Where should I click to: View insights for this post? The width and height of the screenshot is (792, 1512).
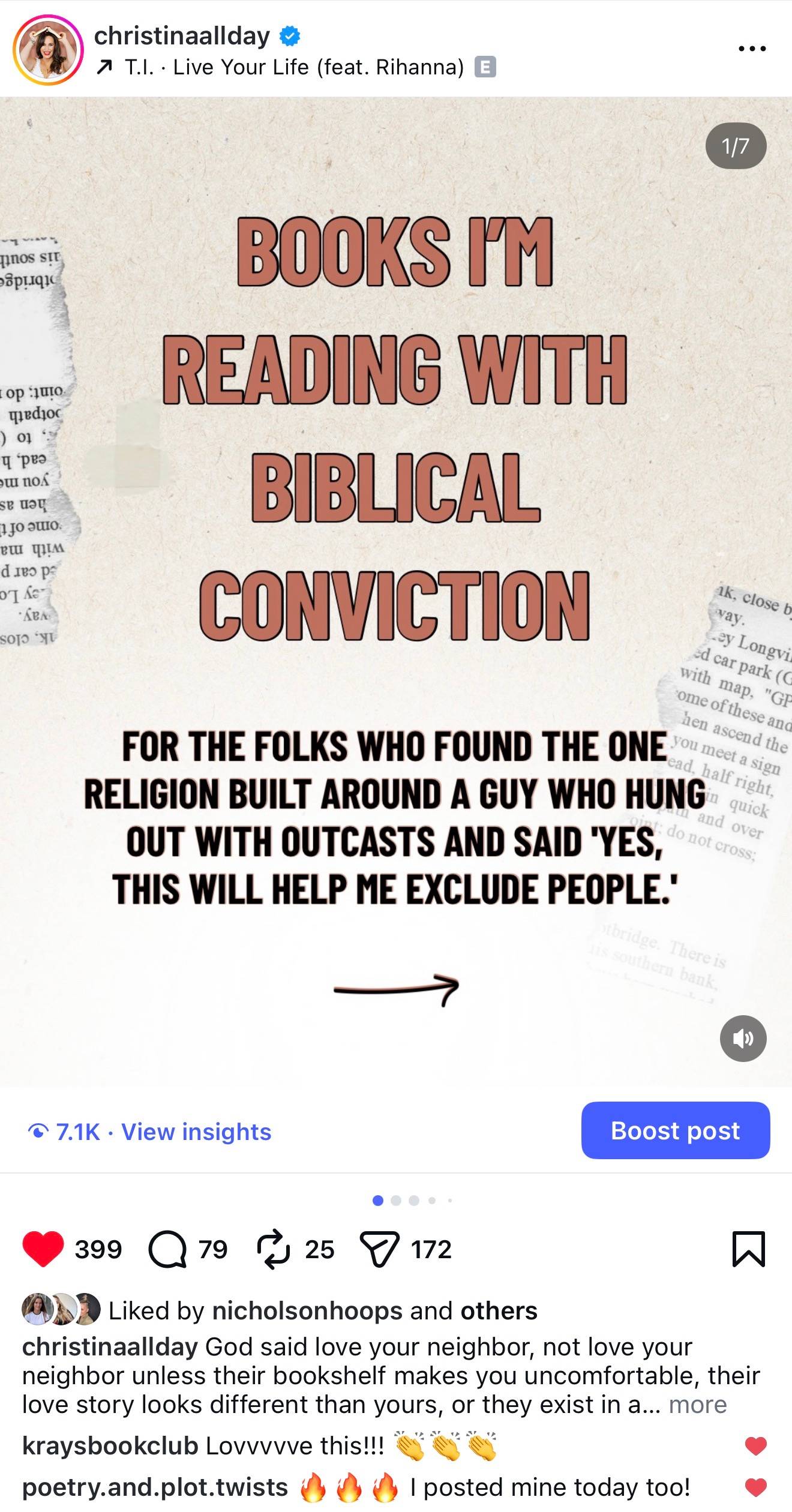(196, 1132)
